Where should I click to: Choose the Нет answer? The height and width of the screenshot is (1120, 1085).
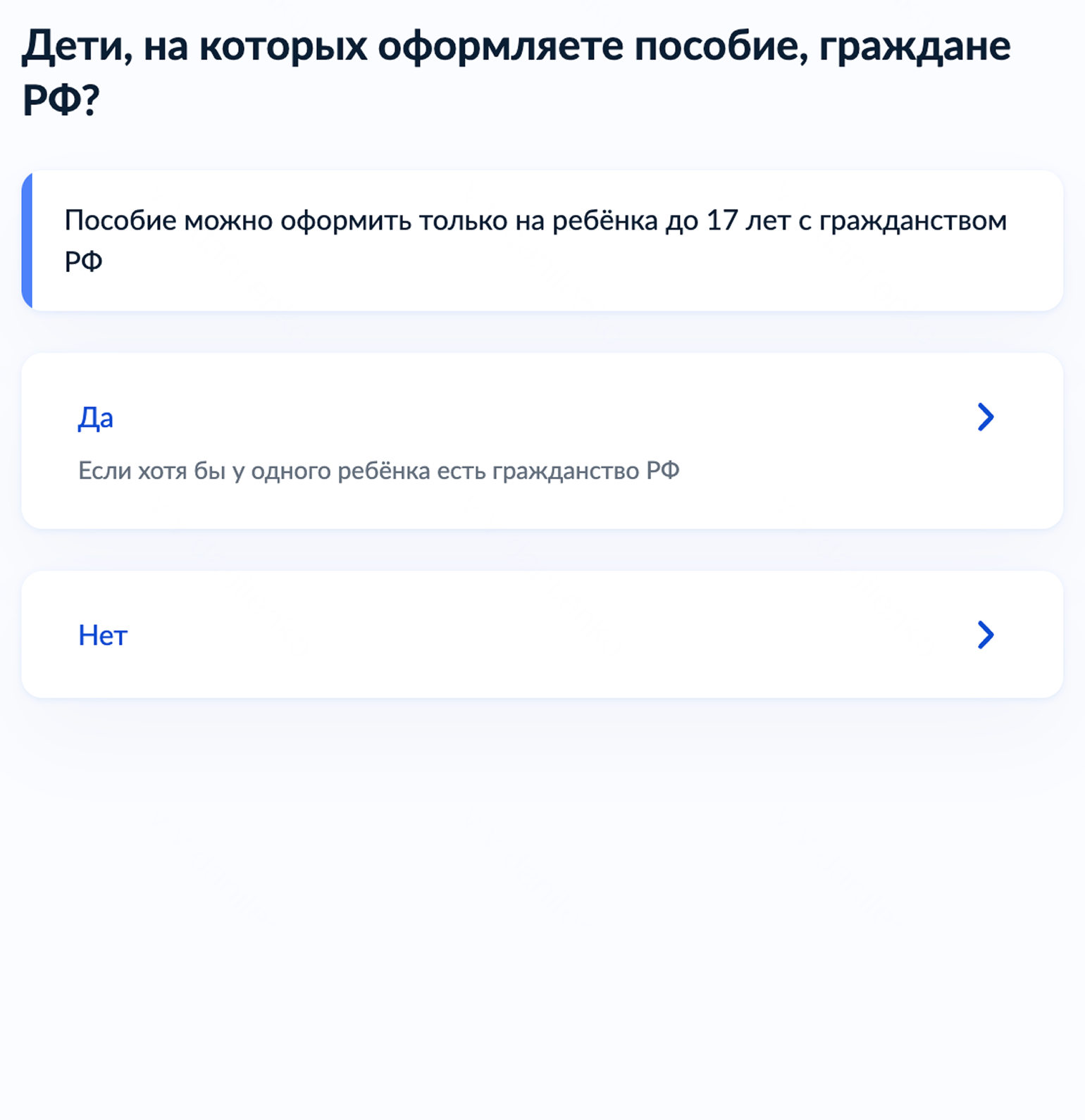(541, 635)
